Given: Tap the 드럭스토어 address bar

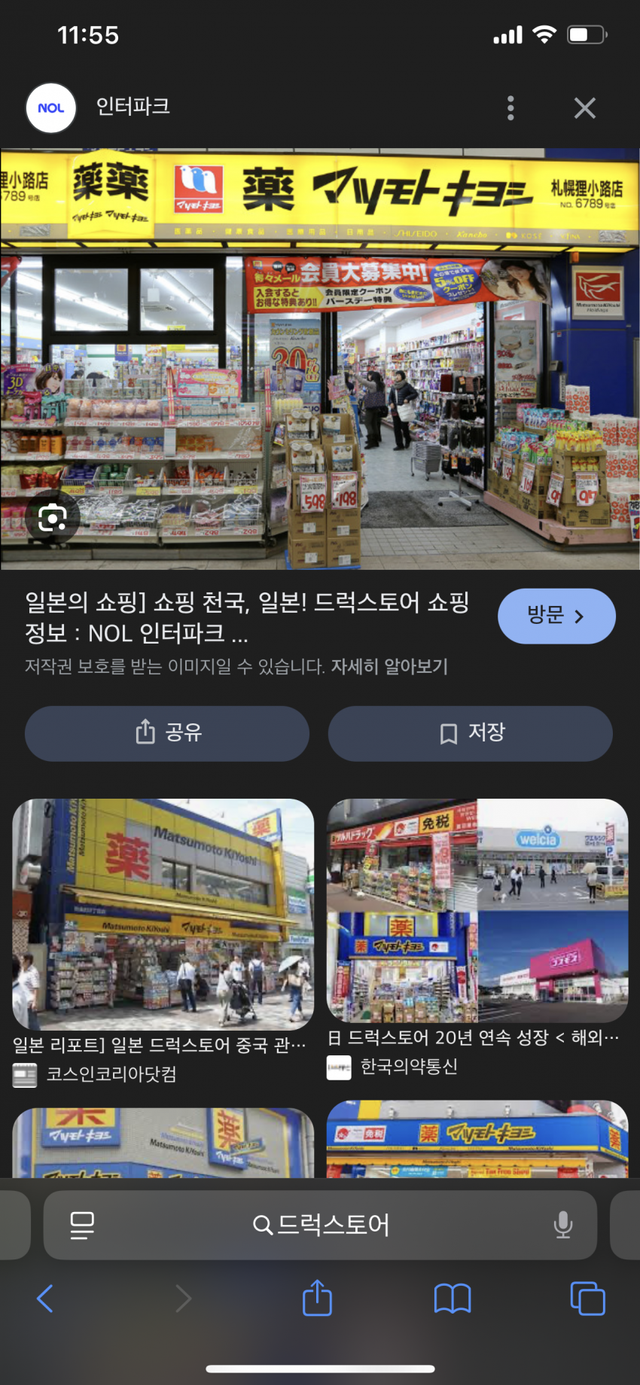Looking at the screenshot, I should [x=322, y=1225].
